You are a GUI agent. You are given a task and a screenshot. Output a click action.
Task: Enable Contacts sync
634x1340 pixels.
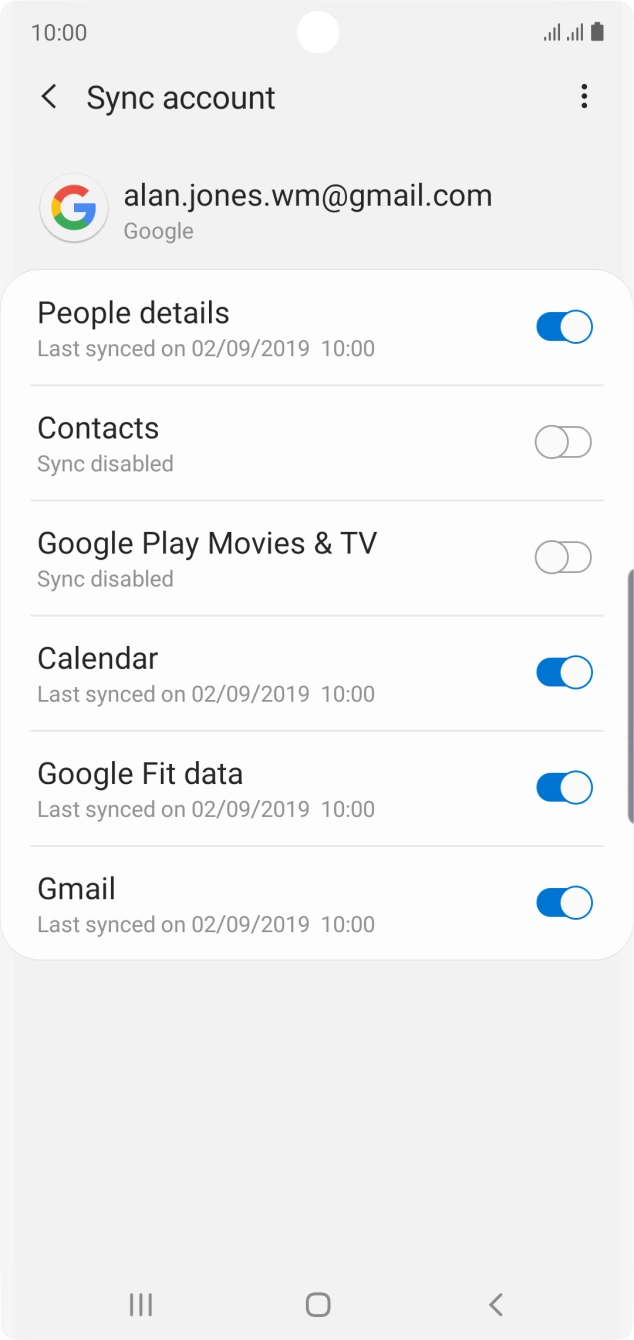564,442
